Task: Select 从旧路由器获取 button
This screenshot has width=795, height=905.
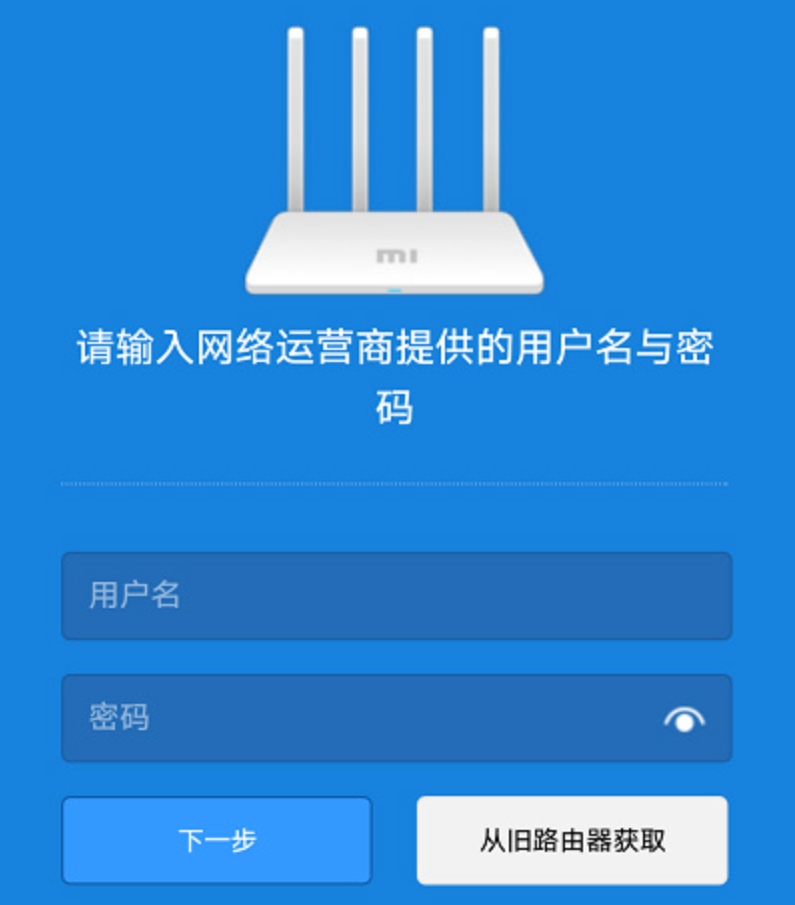Action: click(572, 840)
